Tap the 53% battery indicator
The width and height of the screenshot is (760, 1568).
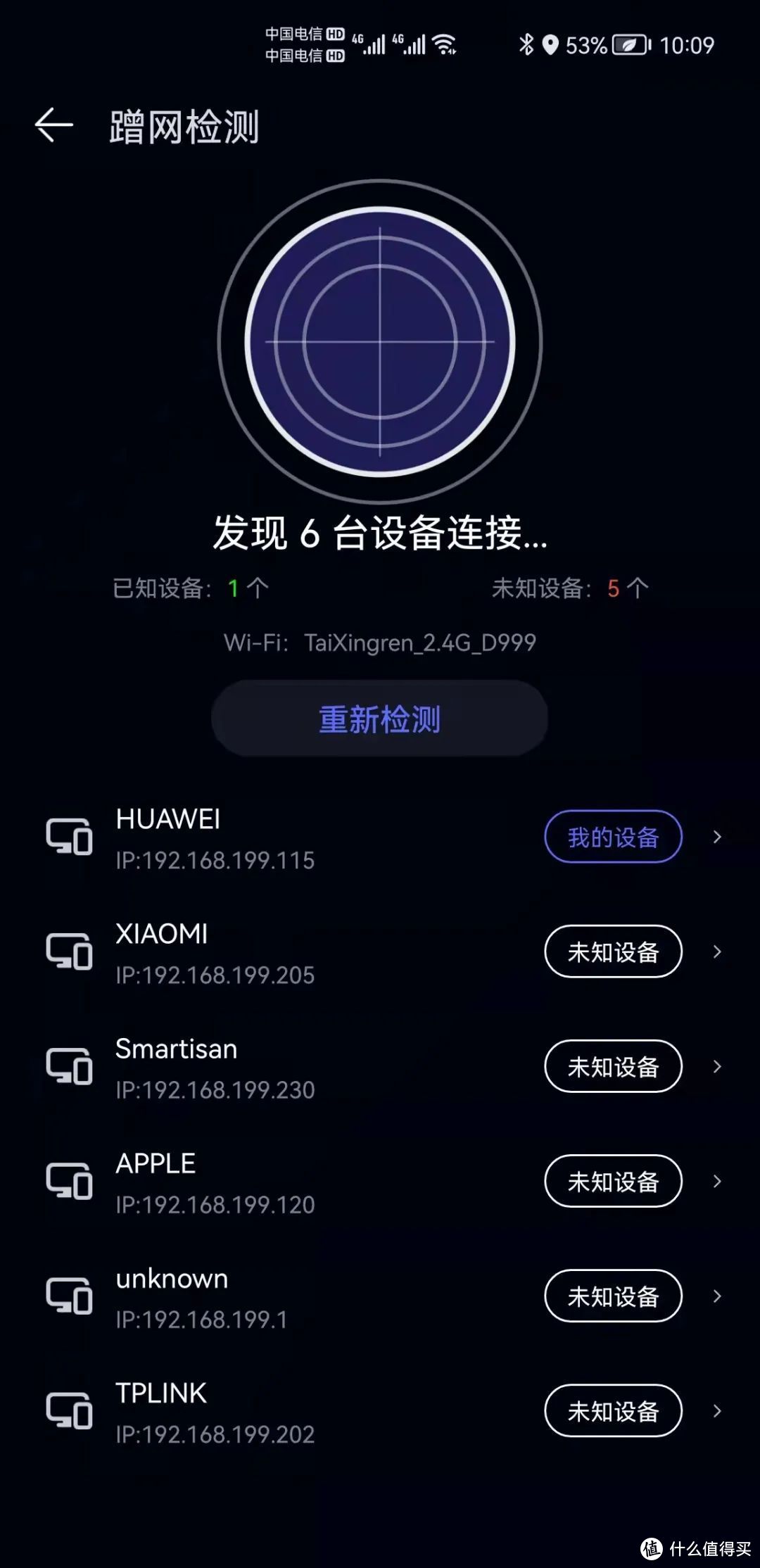(x=590, y=46)
